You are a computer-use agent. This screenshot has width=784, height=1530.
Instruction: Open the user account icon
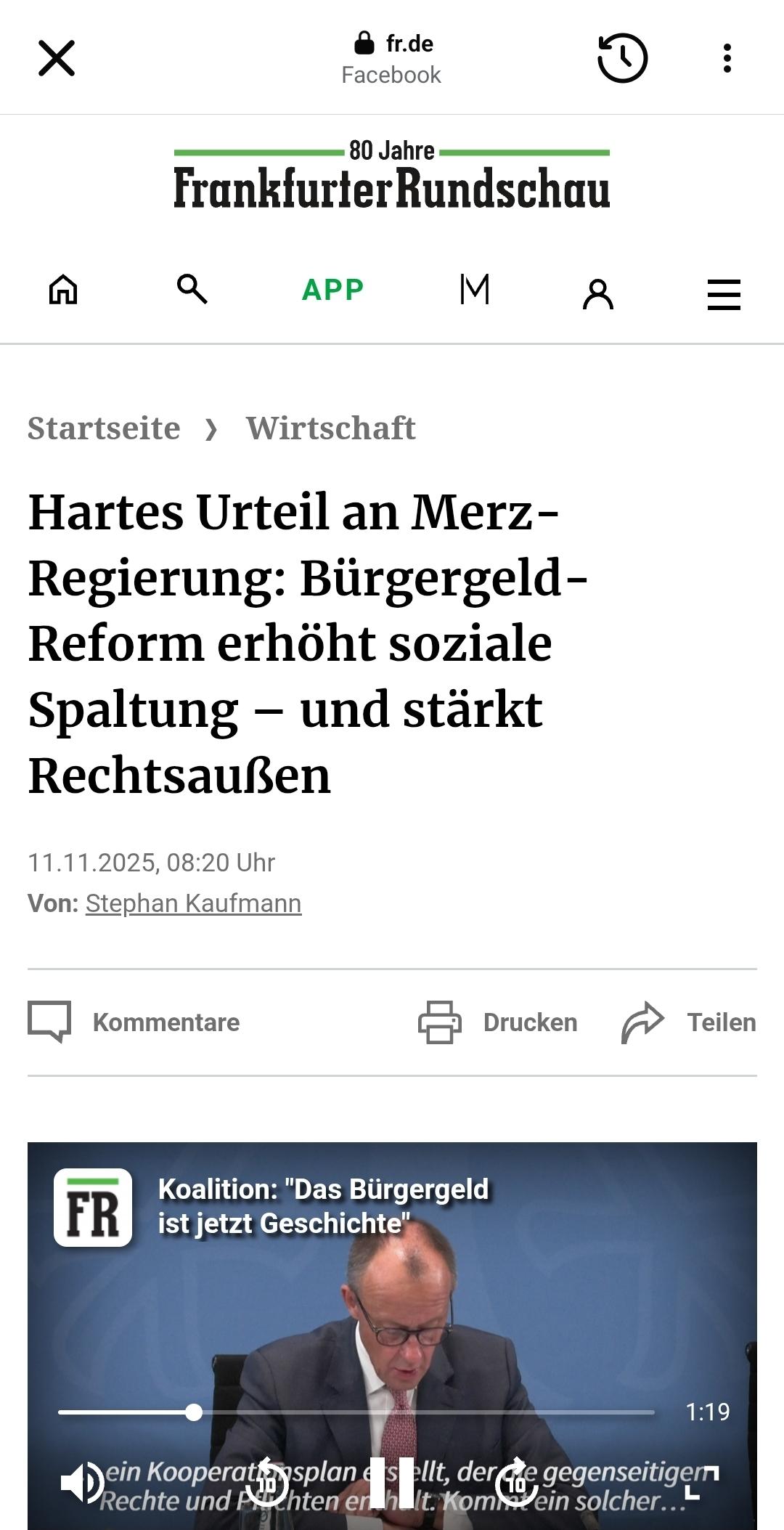(598, 294)
